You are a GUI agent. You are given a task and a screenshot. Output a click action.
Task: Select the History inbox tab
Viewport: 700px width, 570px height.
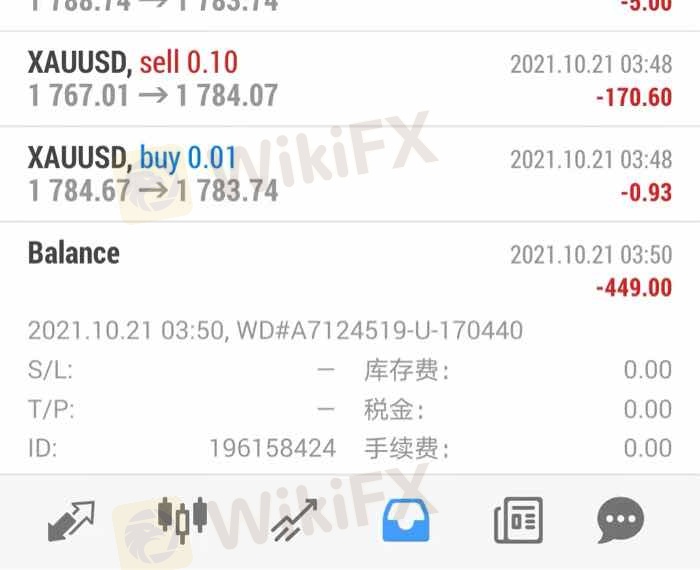[406, 520]
